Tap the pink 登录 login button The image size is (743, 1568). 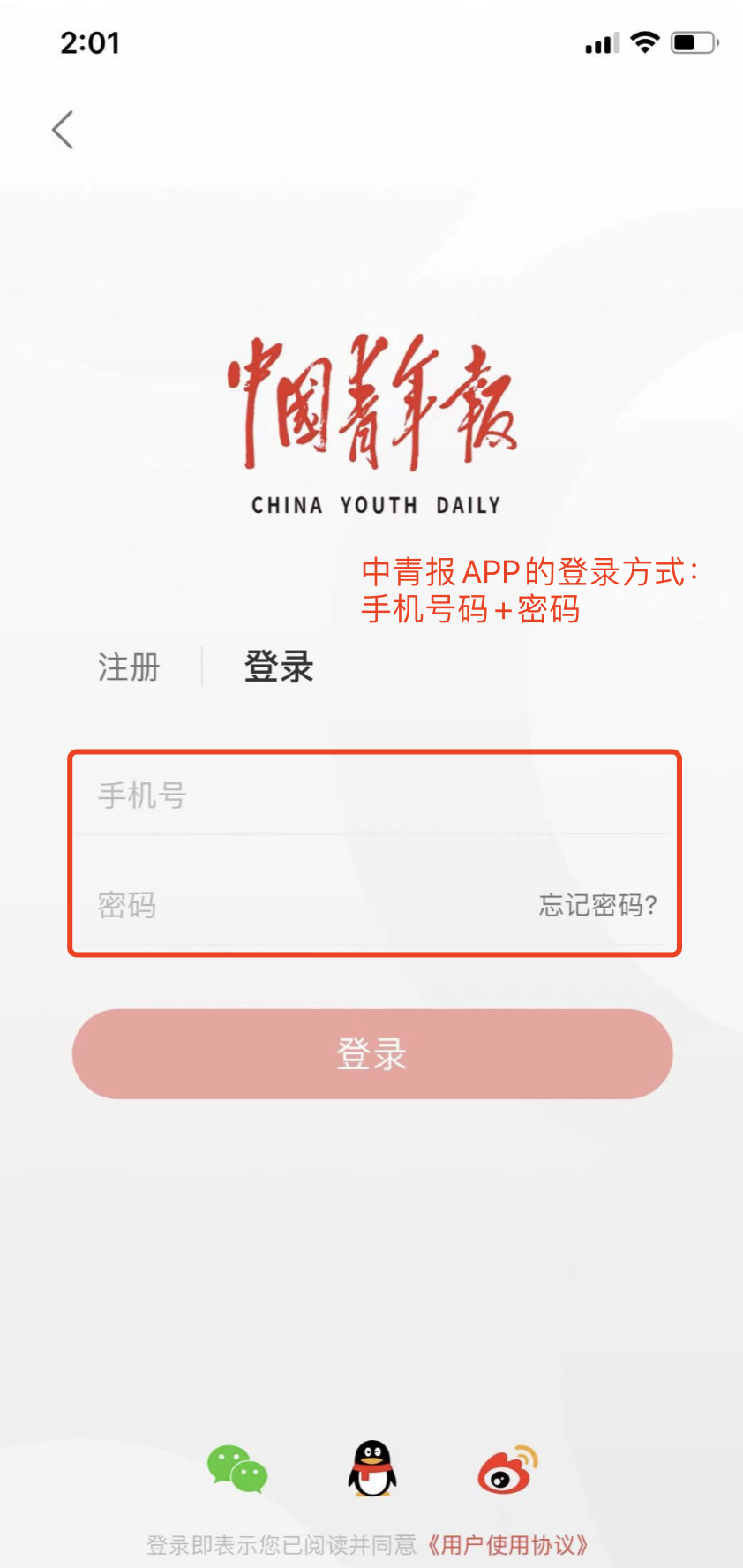click(x=371, y=1054)
